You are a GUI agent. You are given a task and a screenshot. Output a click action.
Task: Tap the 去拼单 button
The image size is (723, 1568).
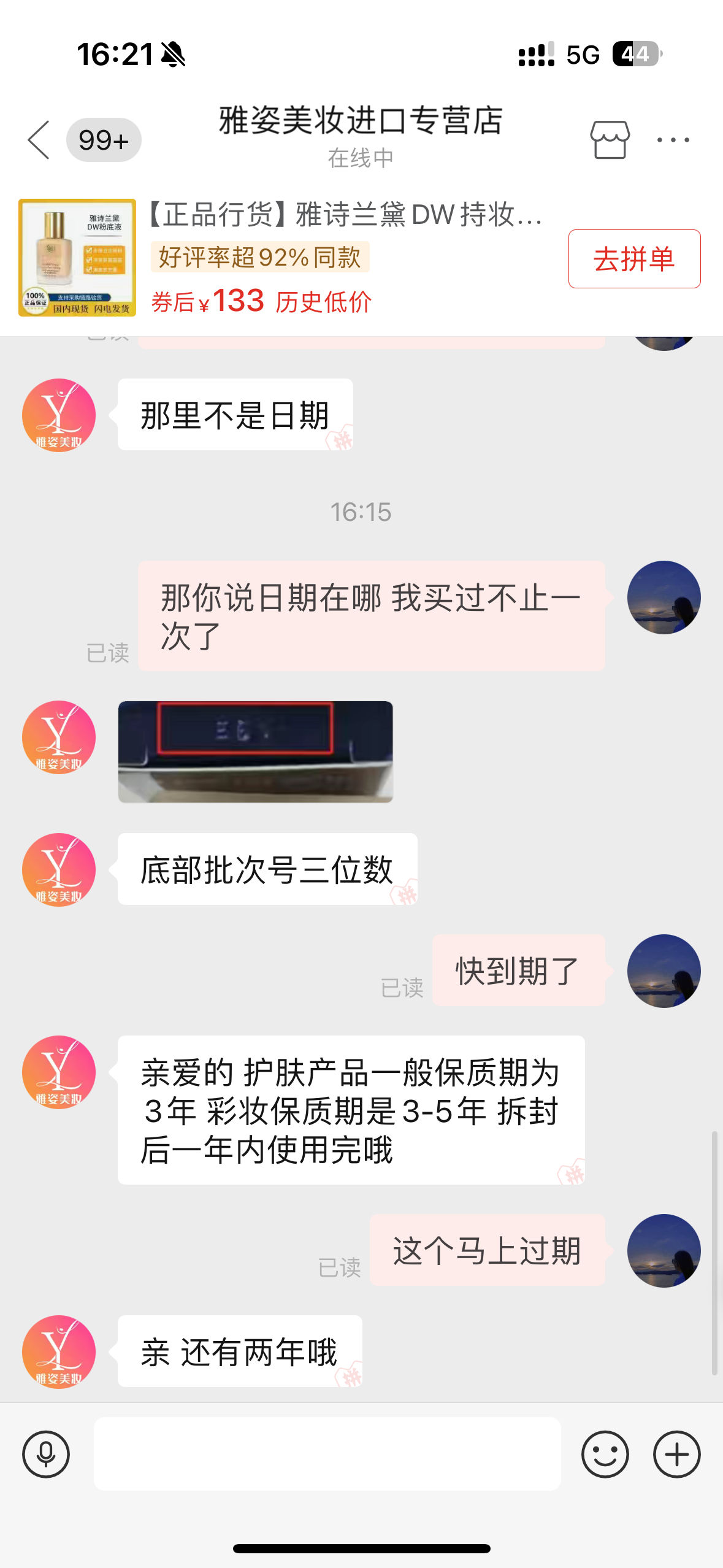633,258
